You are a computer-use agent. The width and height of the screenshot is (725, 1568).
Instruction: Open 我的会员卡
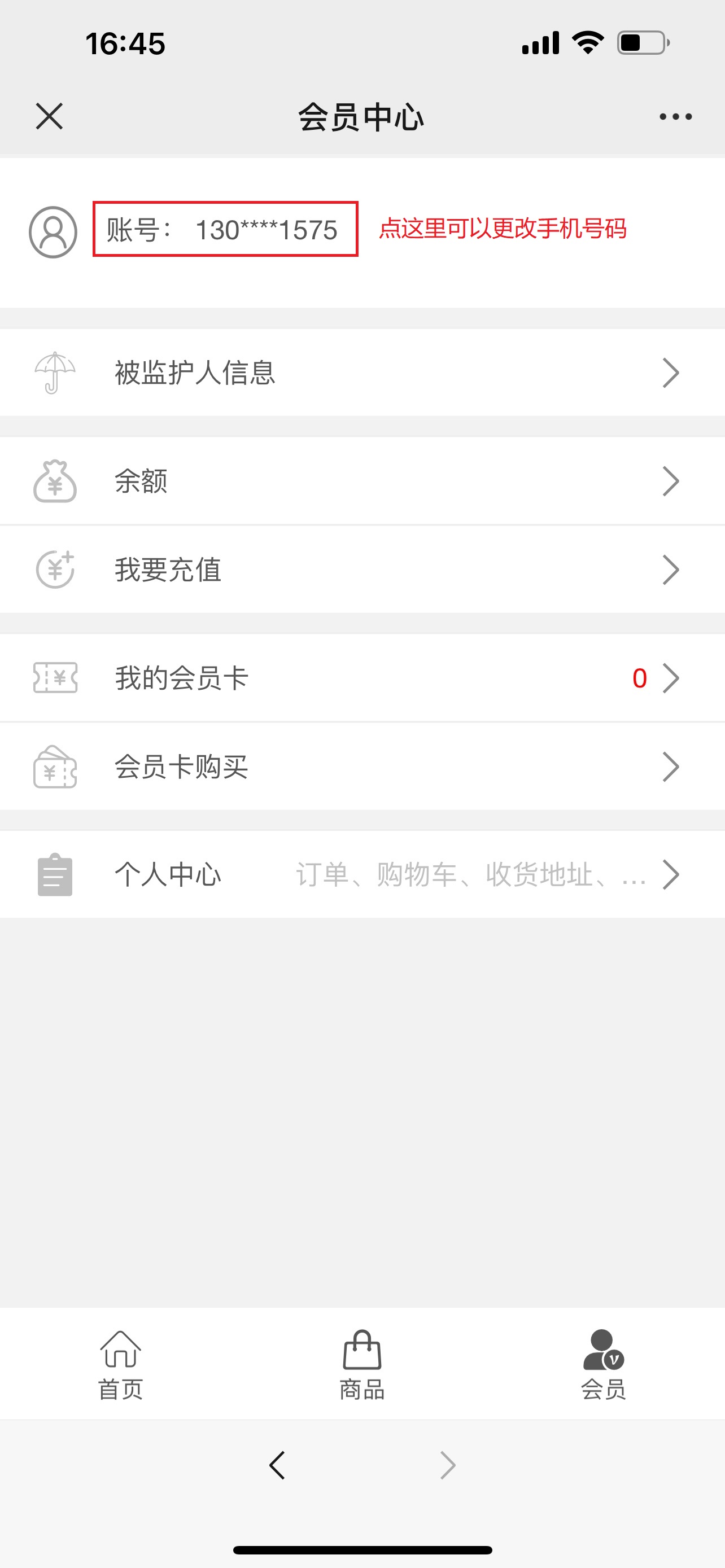pyautogui.click(x=362, y=678)
